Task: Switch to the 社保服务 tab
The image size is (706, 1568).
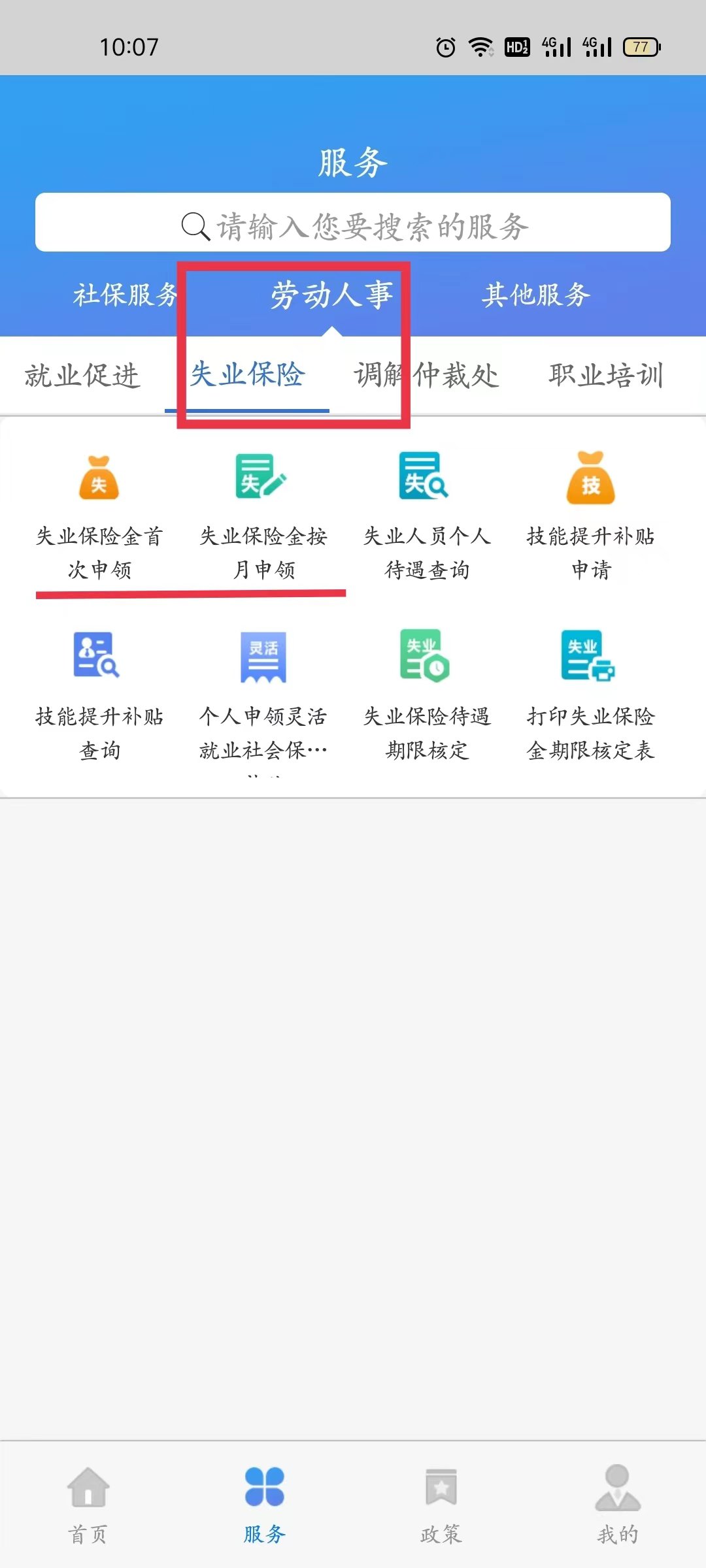Action: pyautogui.click(x=124, y=295)
